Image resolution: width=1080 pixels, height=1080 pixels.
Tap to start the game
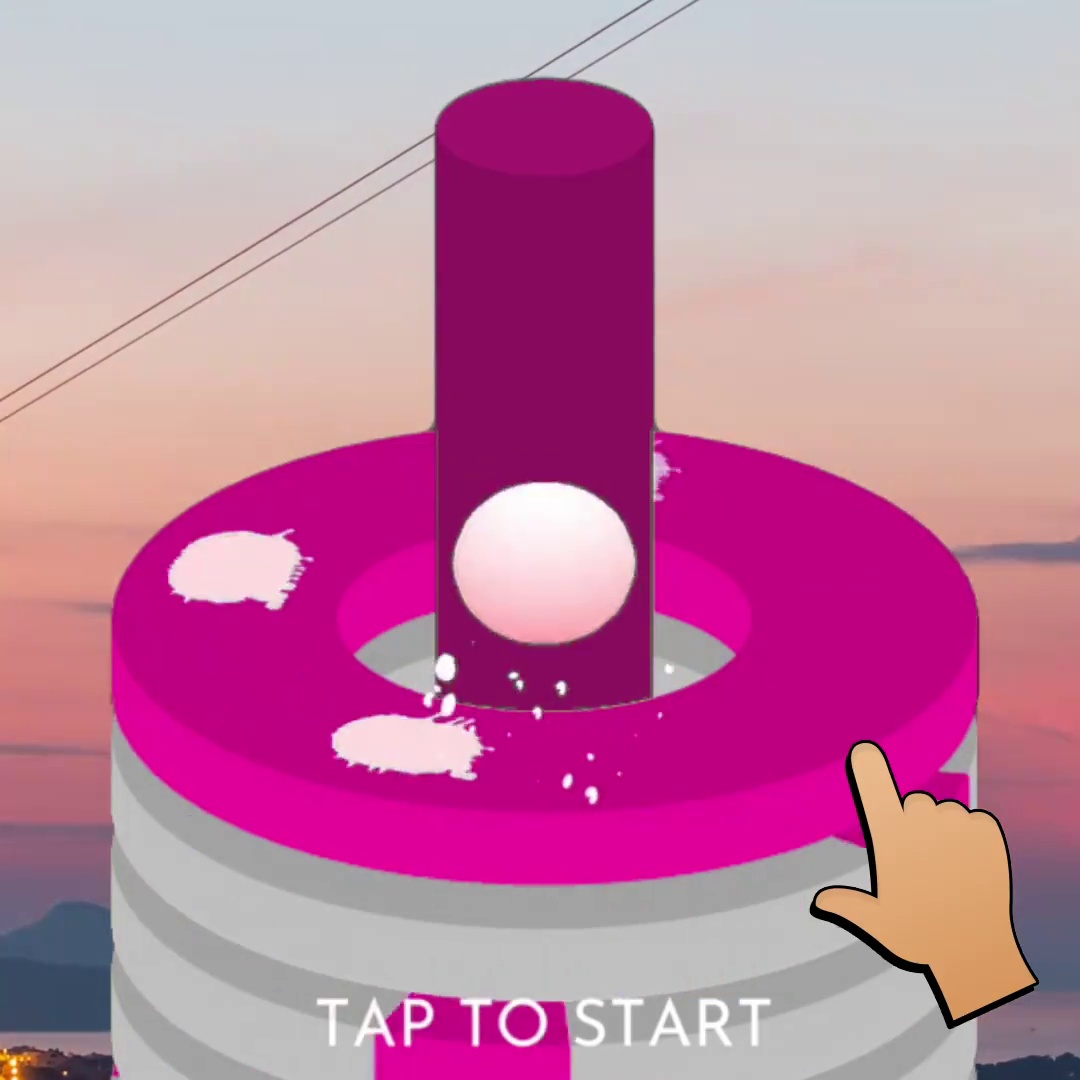point(545,1022)
